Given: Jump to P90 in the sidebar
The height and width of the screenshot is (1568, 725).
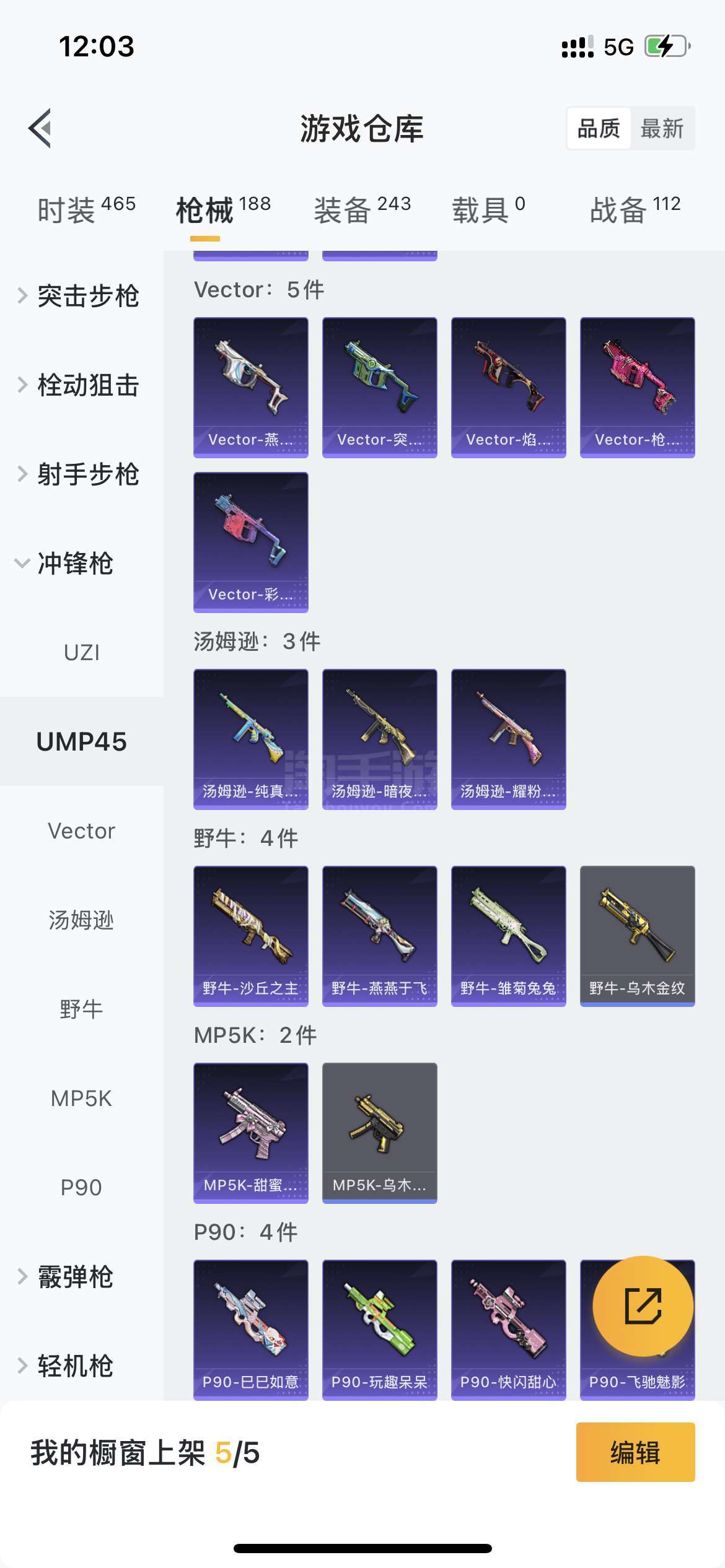Looking at the screenshot, I should point(81,1188).
